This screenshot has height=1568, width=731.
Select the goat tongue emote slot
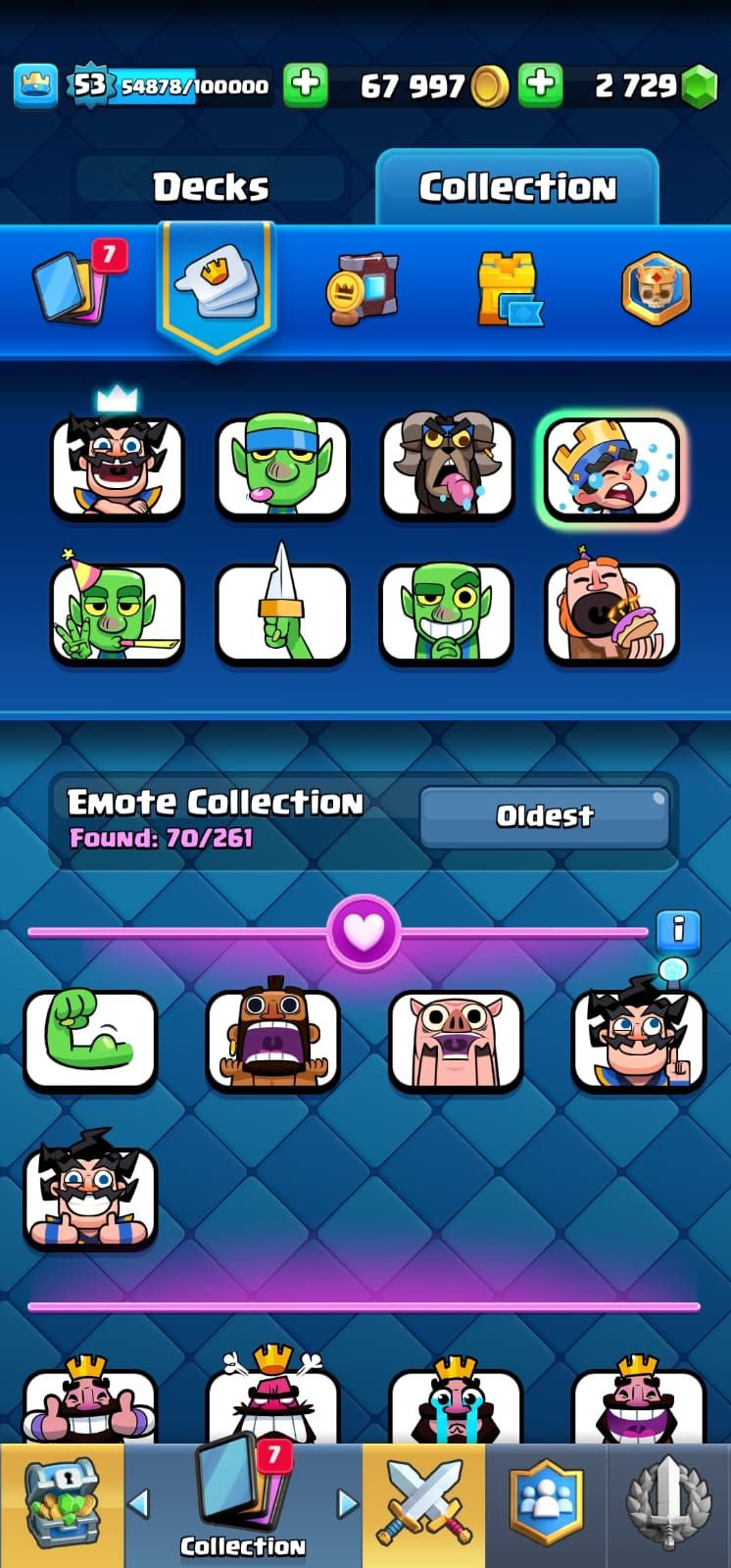(447, 468)
